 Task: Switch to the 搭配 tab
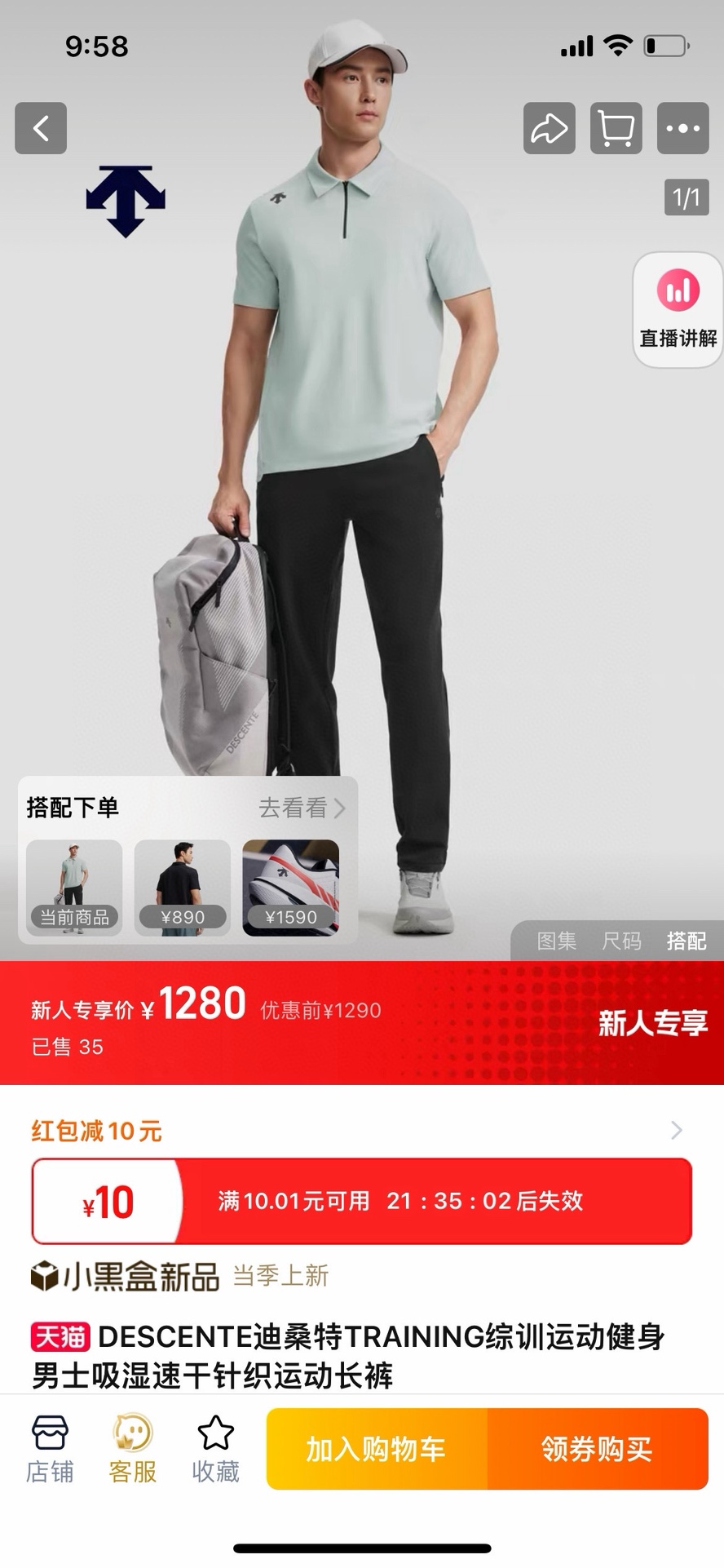686,941
